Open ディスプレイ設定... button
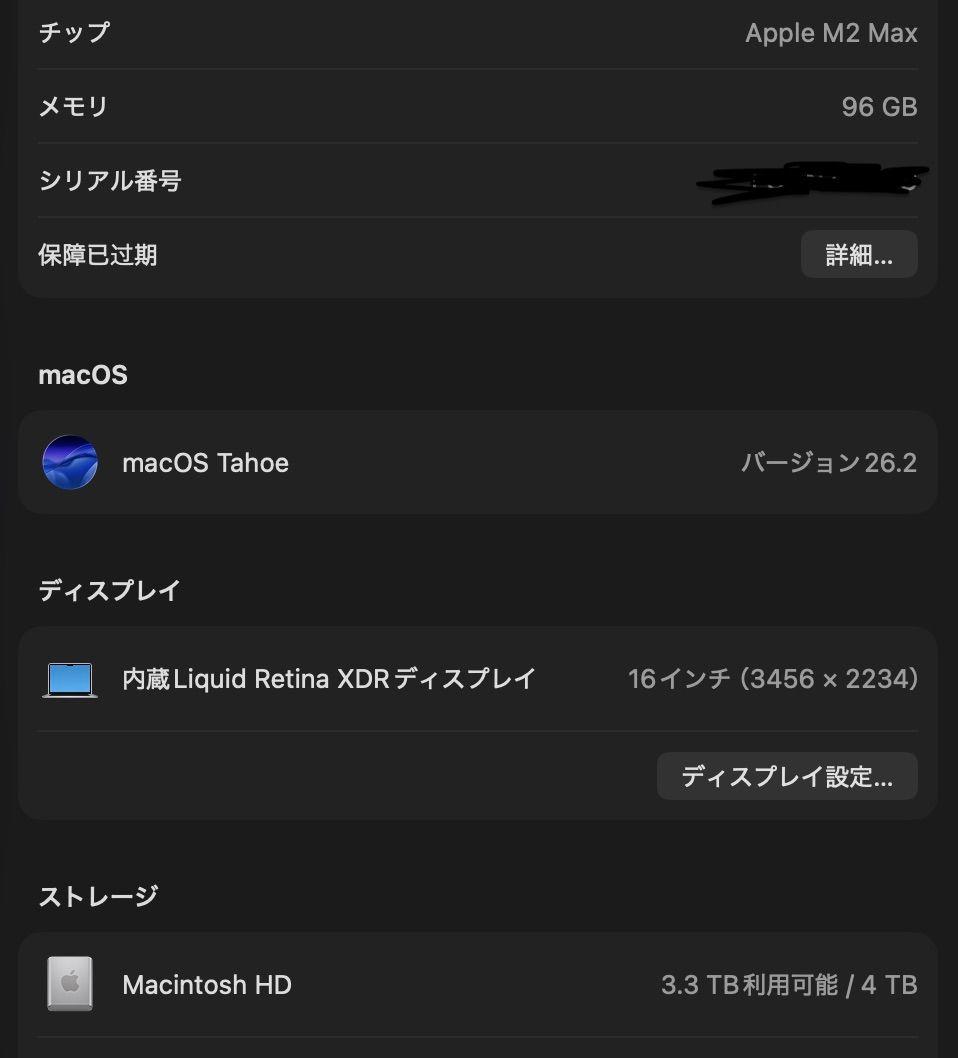The image size is (958, 1058). [x=787, y=775]
